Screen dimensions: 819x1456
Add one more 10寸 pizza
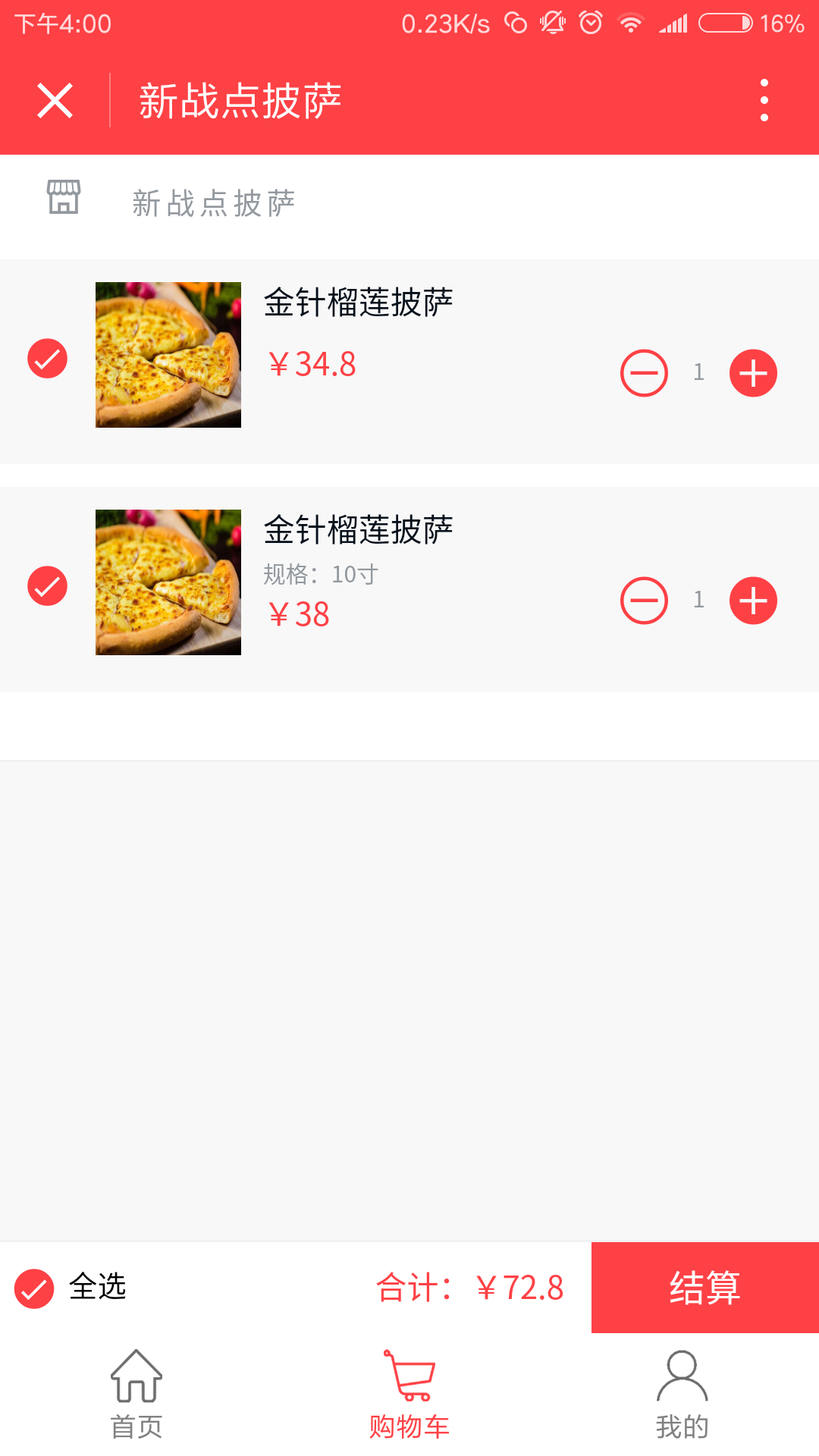click(x=753, y=601)
